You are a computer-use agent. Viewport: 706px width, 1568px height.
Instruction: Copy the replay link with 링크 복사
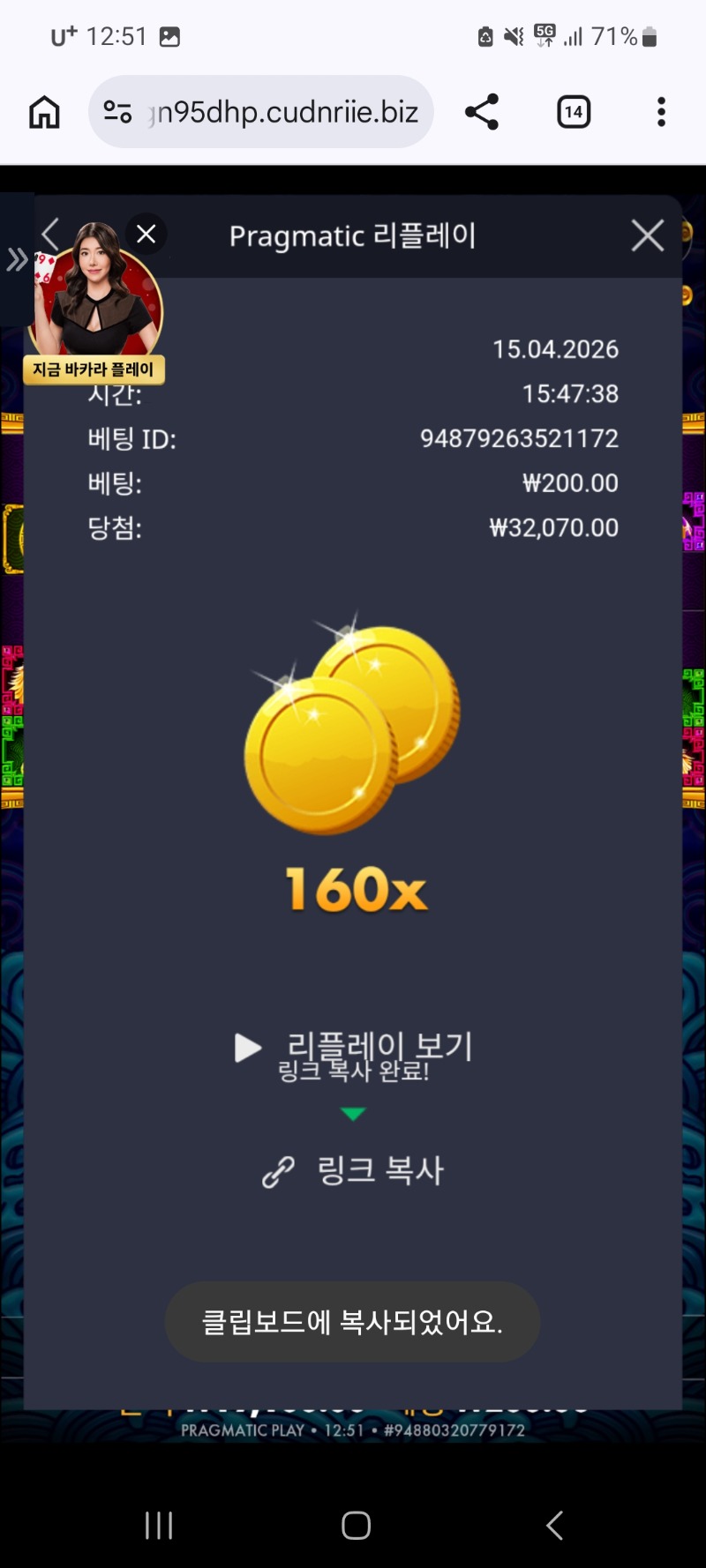point(353,1170)
